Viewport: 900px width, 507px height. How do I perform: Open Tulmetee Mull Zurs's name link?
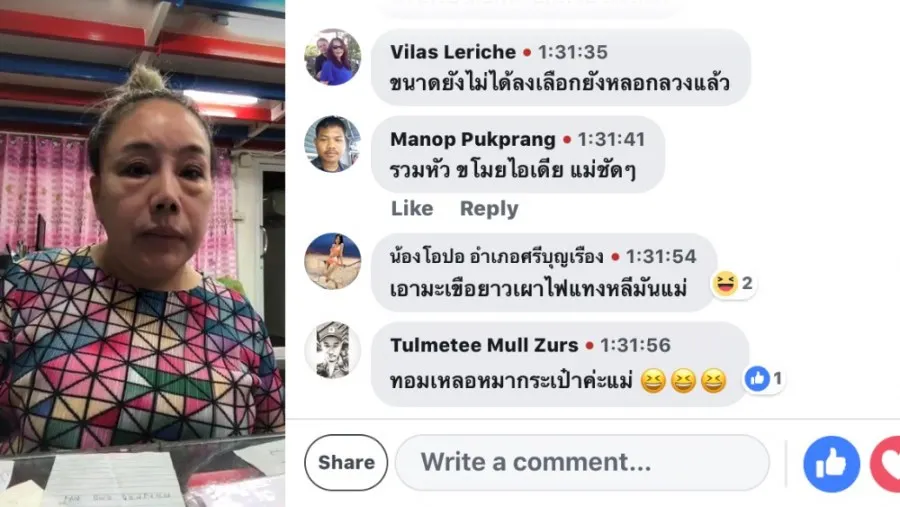click(x=484, y=345)
